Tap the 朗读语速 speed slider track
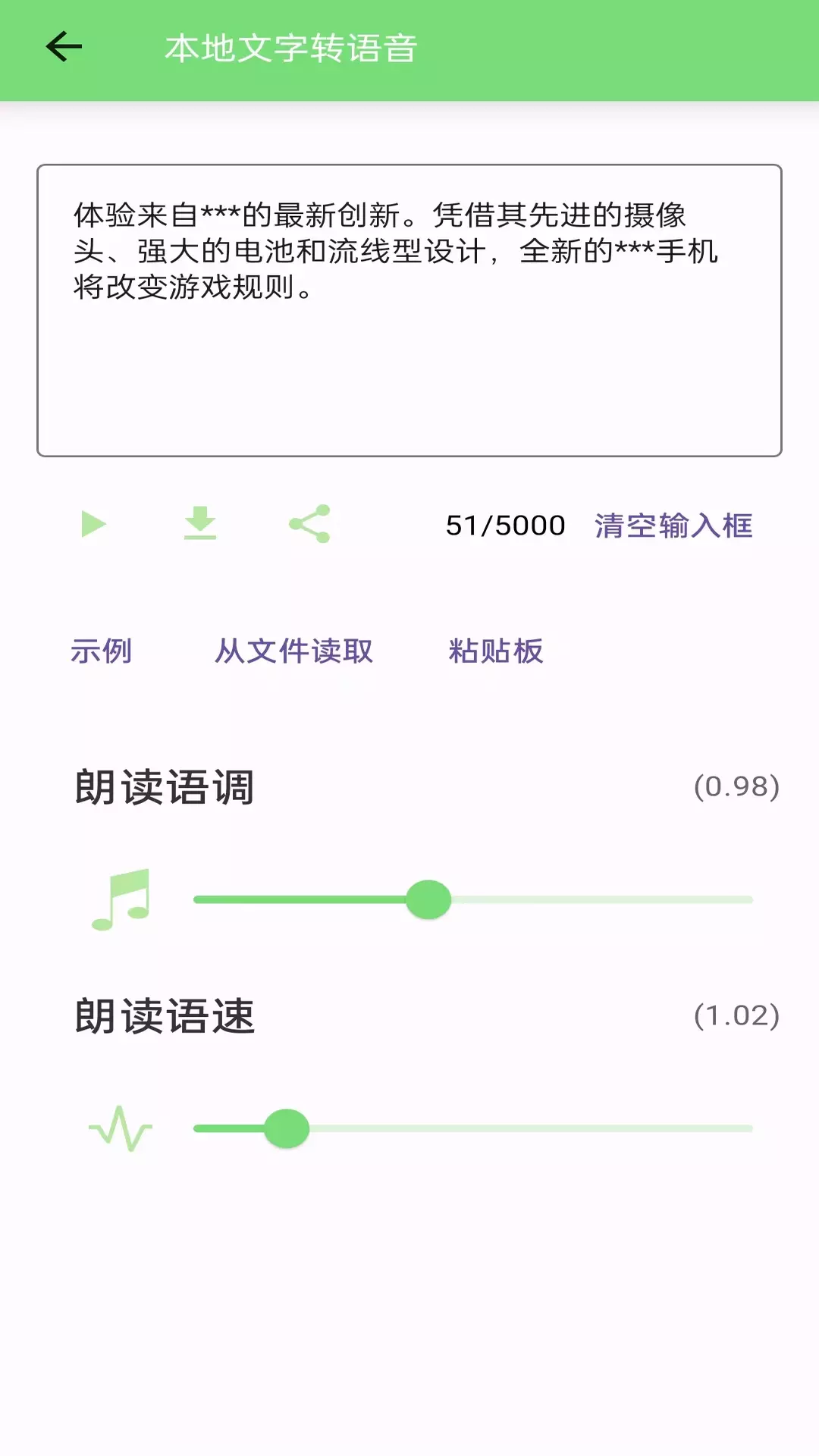Screen dimensions: 819x1456 pos(473,1128)
